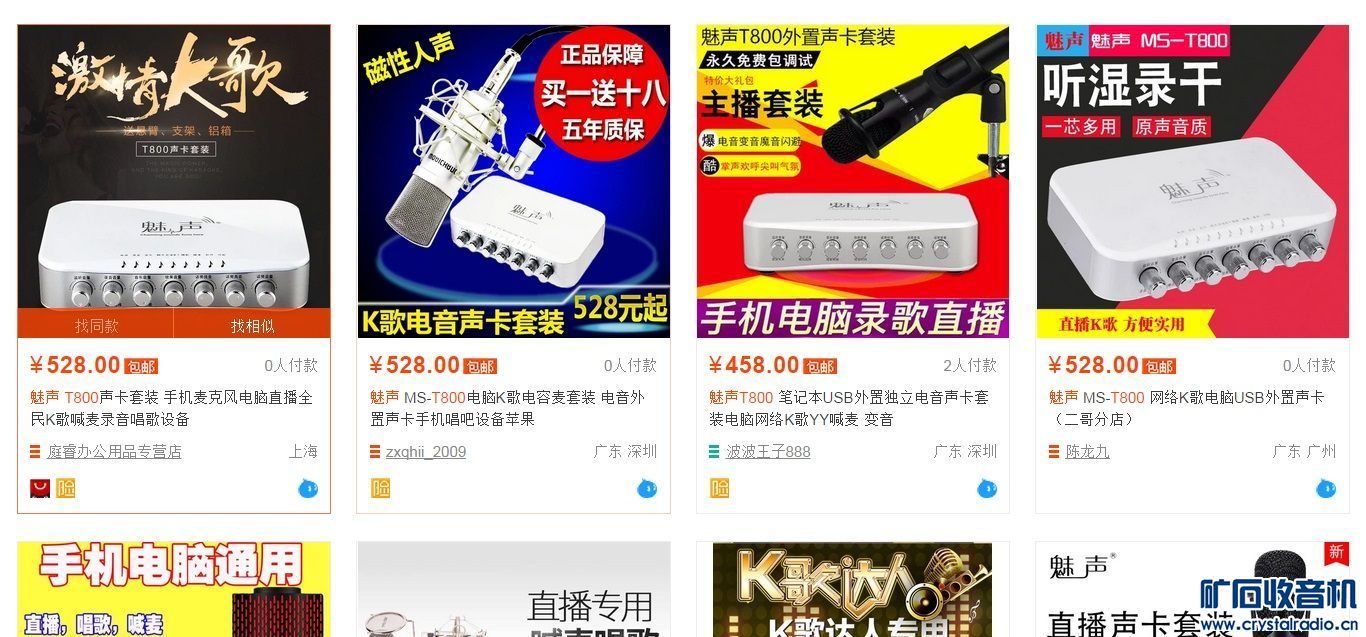Open the 听湿录干 MS-T800 product image
Screen dimensions: 1366x637
coord(1192,181)
